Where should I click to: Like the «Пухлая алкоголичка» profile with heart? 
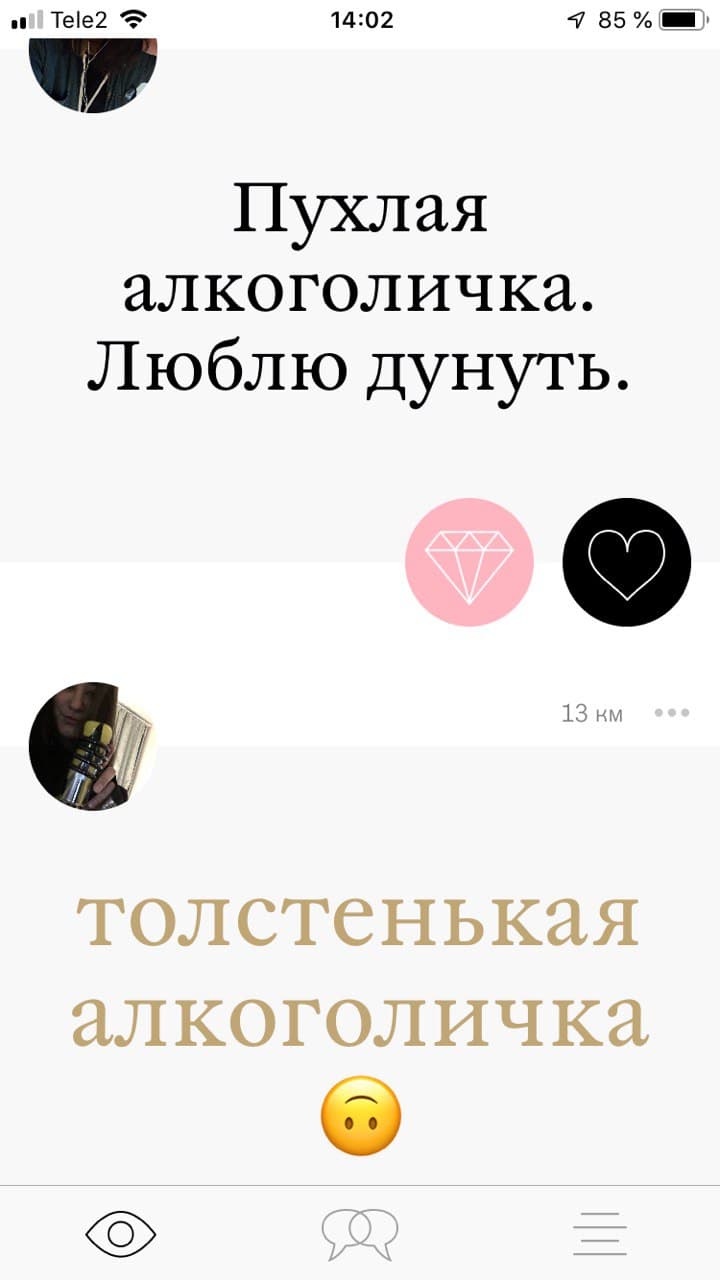[x=626, y=562]
